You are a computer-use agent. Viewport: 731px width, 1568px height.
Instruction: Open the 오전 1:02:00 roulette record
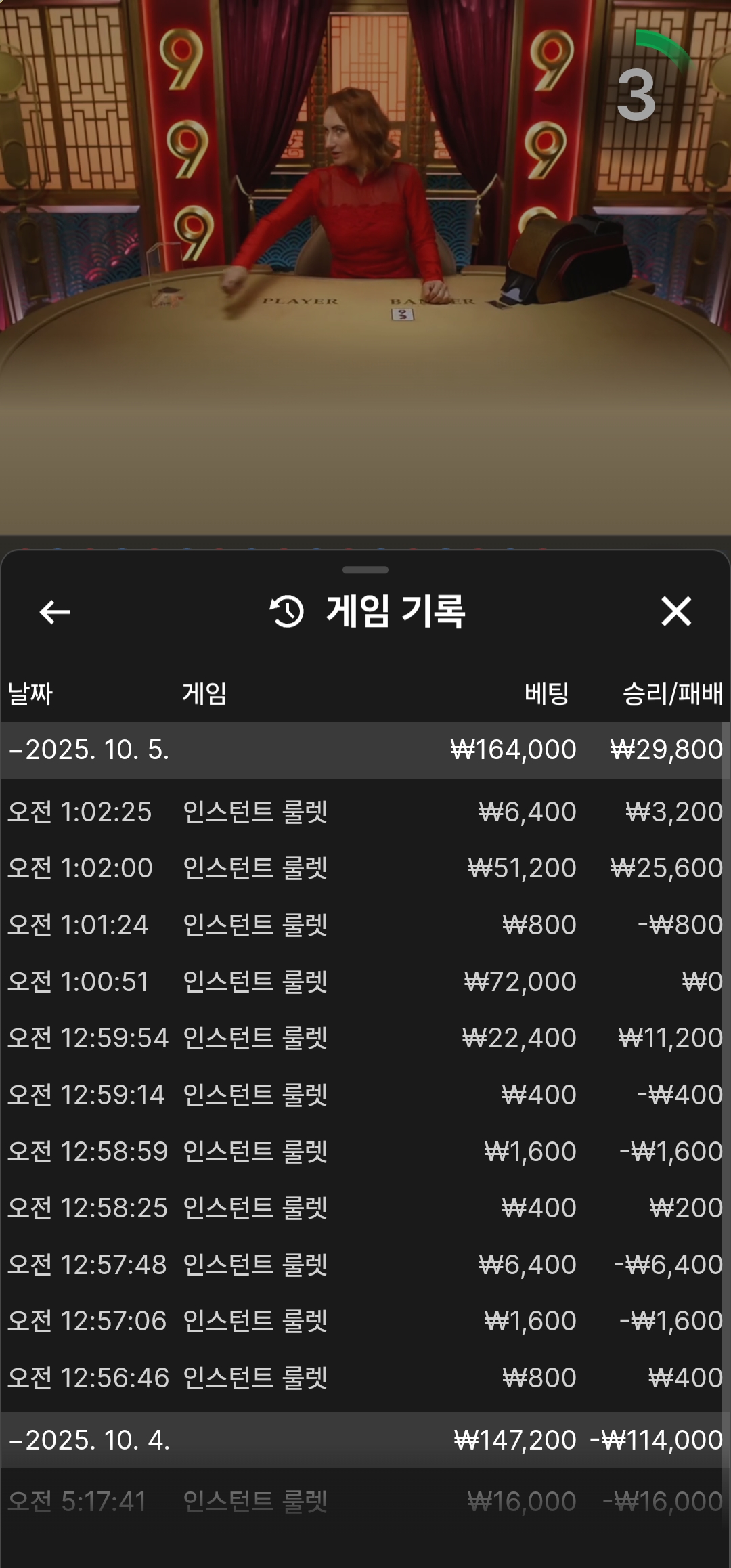tap(364, 868)
